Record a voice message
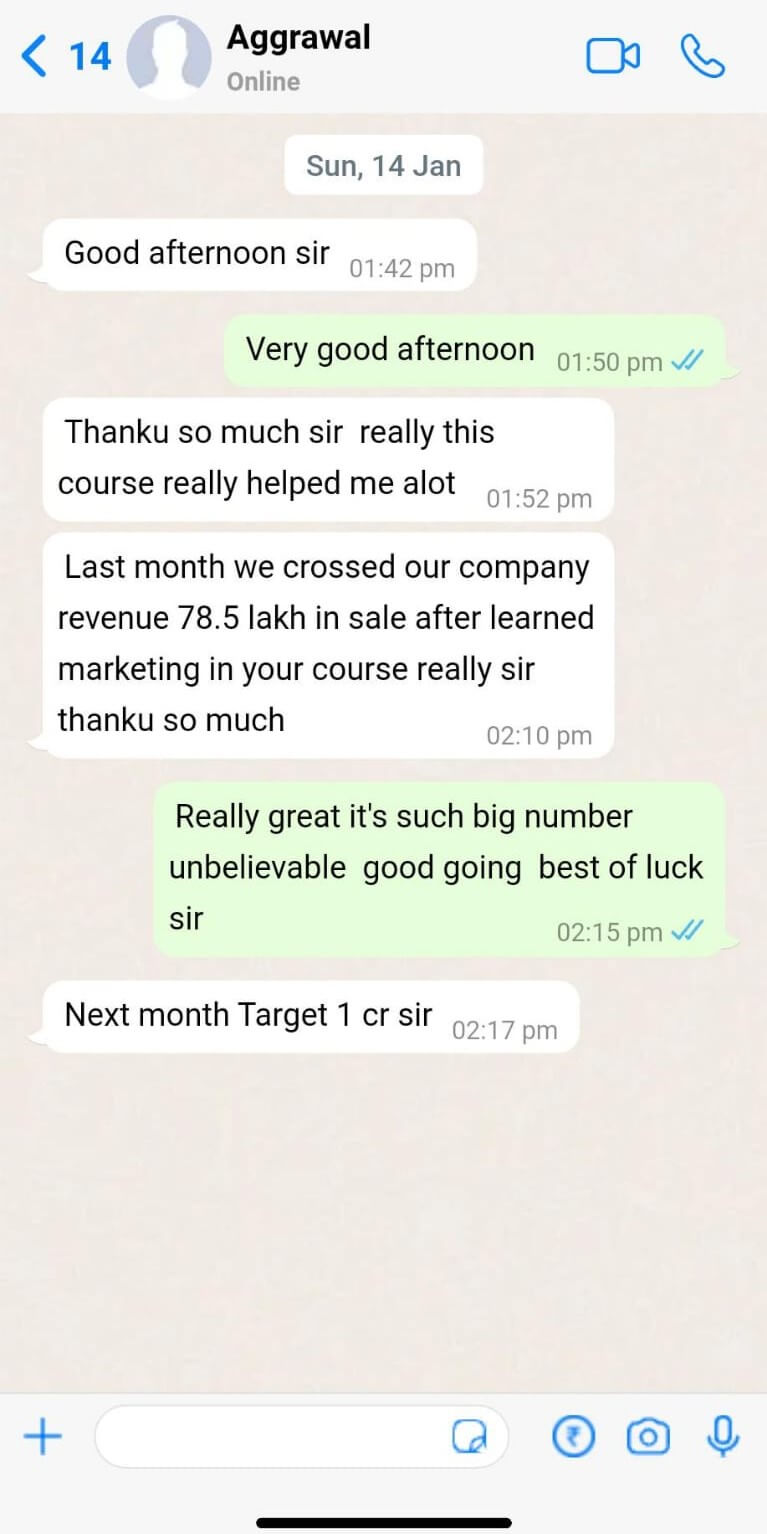This screenshot has width=767, height=1534. pos(722,1437)
